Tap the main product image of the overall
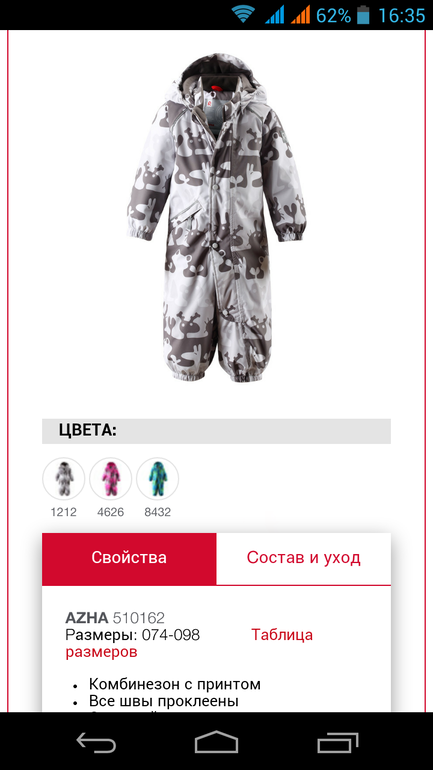 [216, 219]
